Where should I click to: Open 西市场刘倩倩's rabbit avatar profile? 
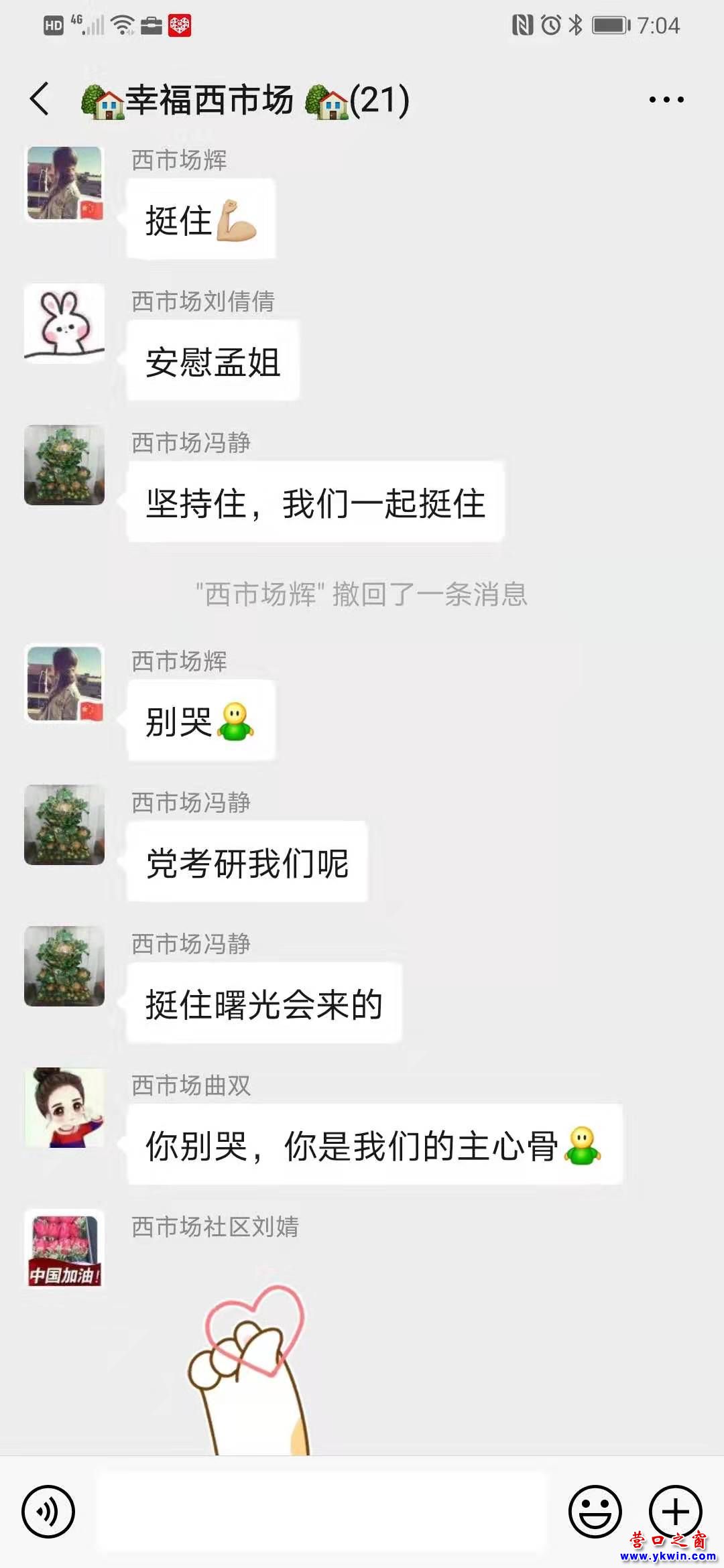64,323
